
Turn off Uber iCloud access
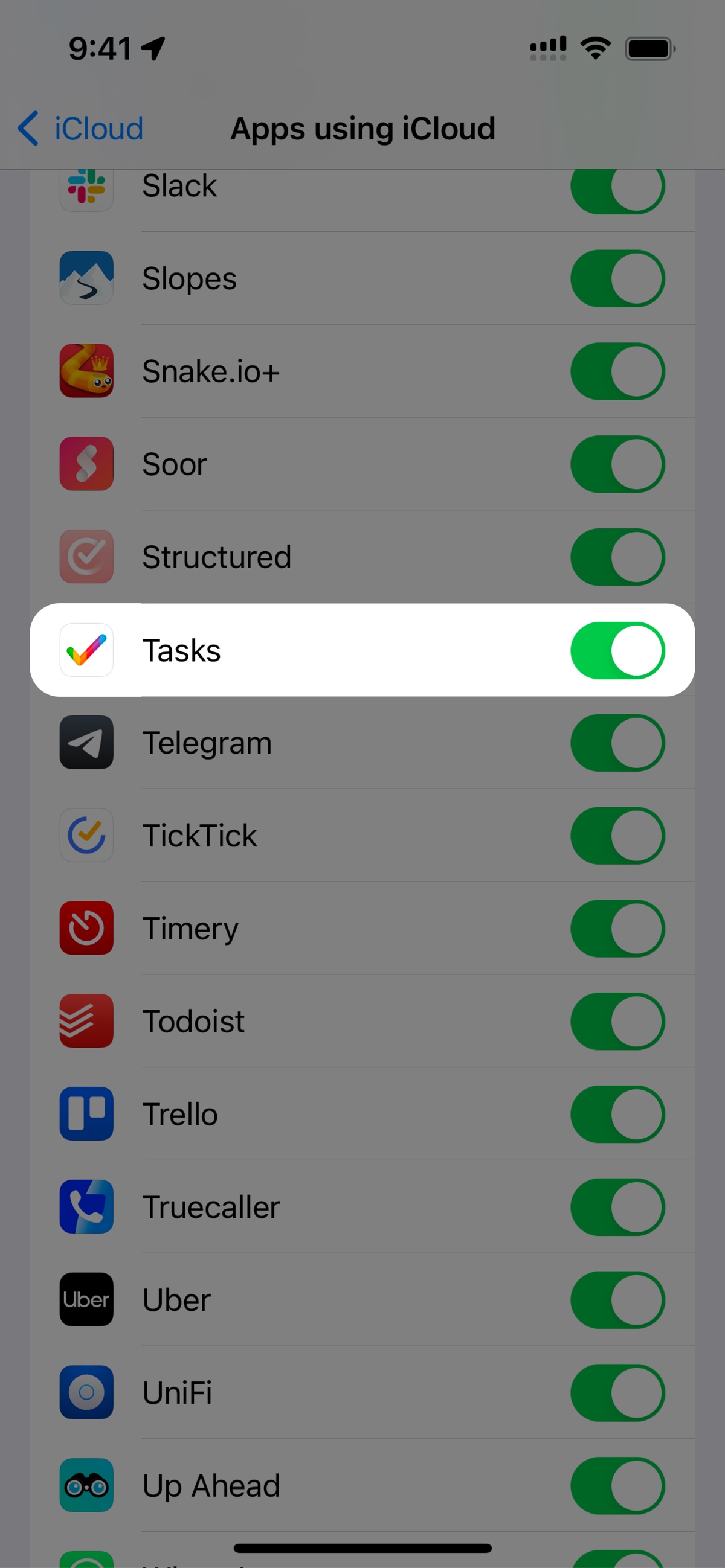(617, 1299)
